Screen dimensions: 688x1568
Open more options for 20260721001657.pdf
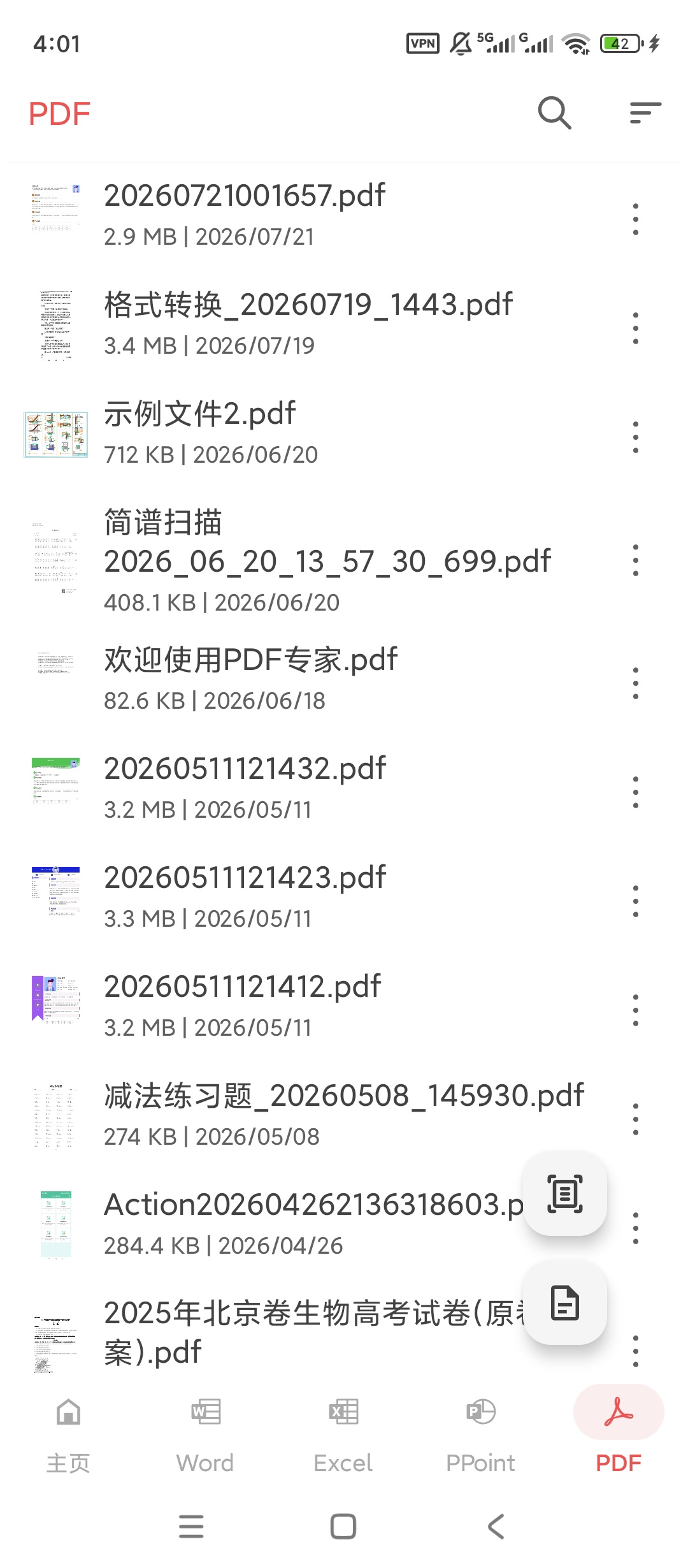coord(635,219)
